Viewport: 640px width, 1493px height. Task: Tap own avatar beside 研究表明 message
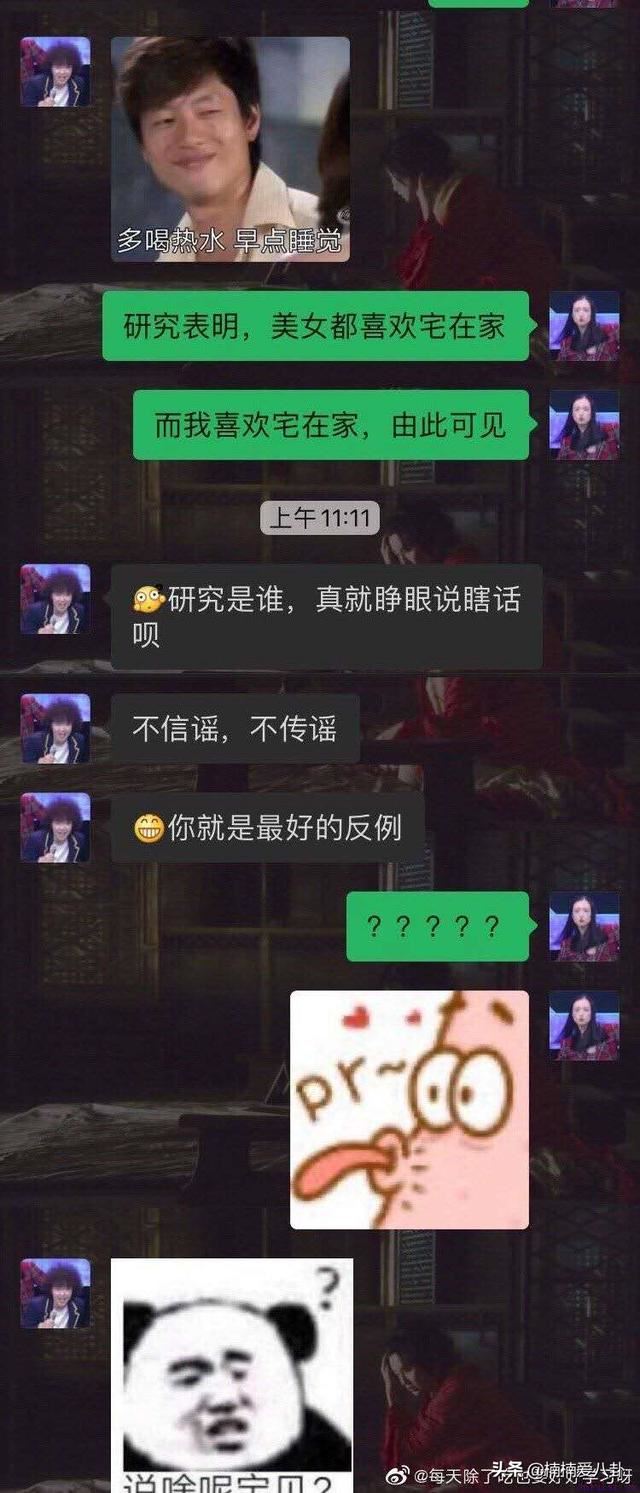pyautogui.click(x=584, y=326)
